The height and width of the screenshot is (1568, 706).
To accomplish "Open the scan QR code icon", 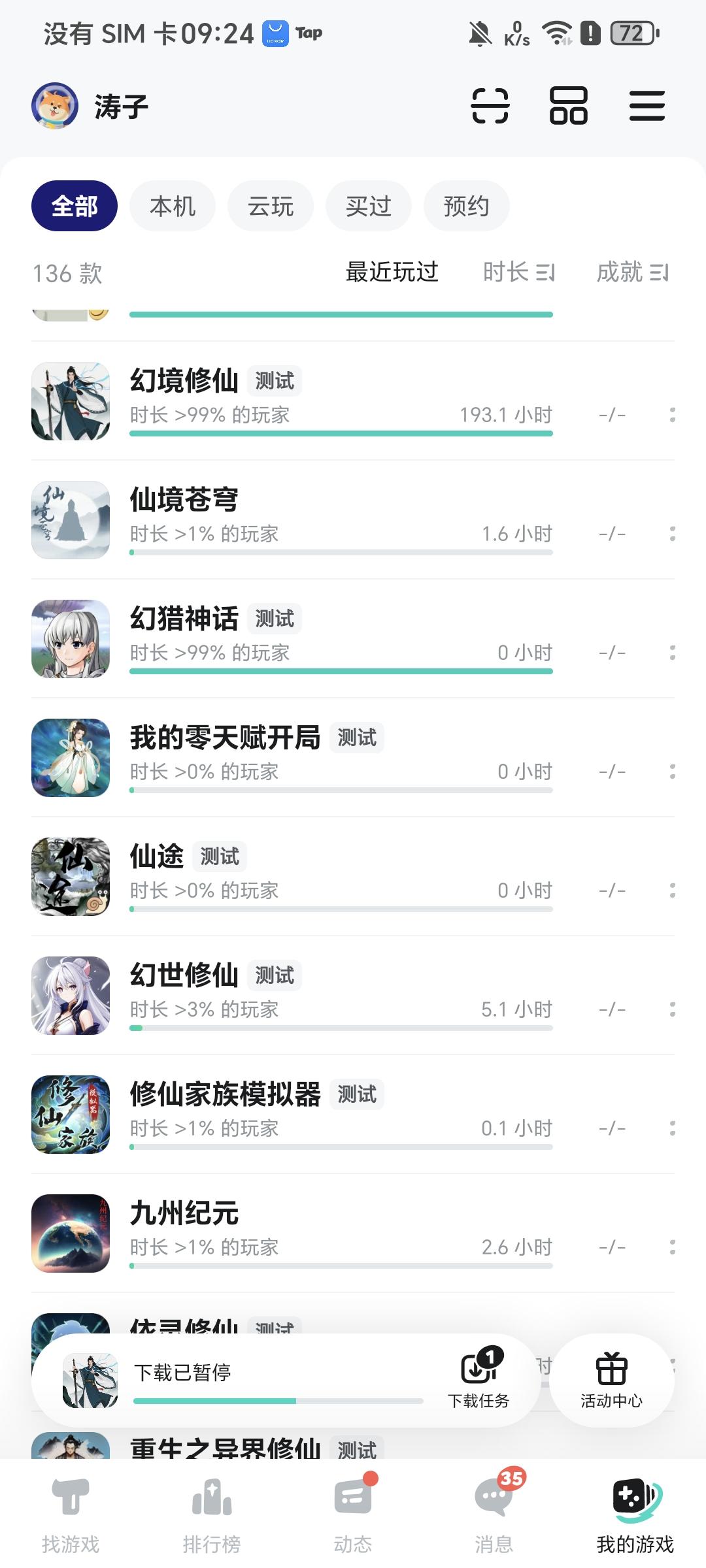I will click(492, 106).
